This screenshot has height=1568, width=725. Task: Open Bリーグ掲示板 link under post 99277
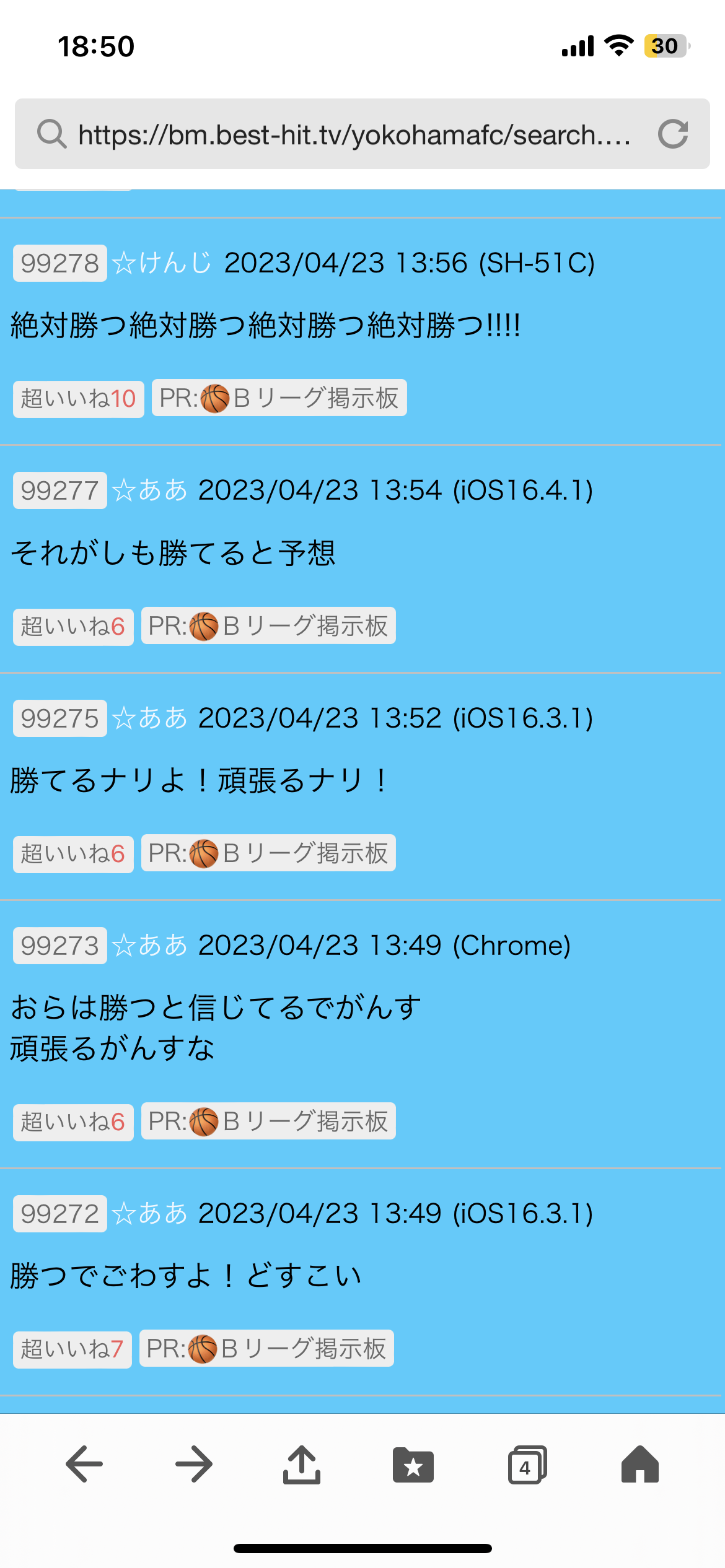(268, 626)
